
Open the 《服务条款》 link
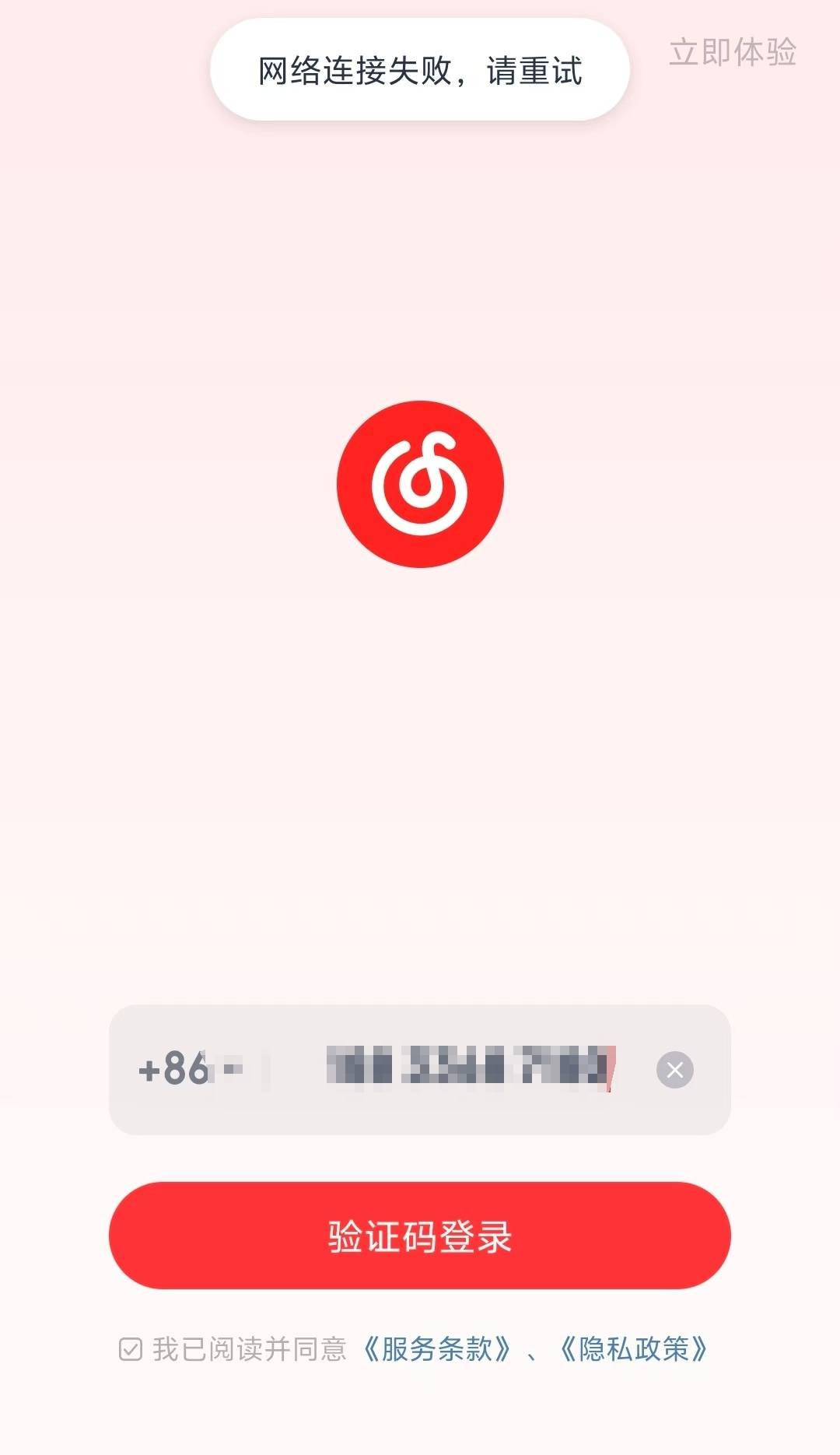(436, 1349)
